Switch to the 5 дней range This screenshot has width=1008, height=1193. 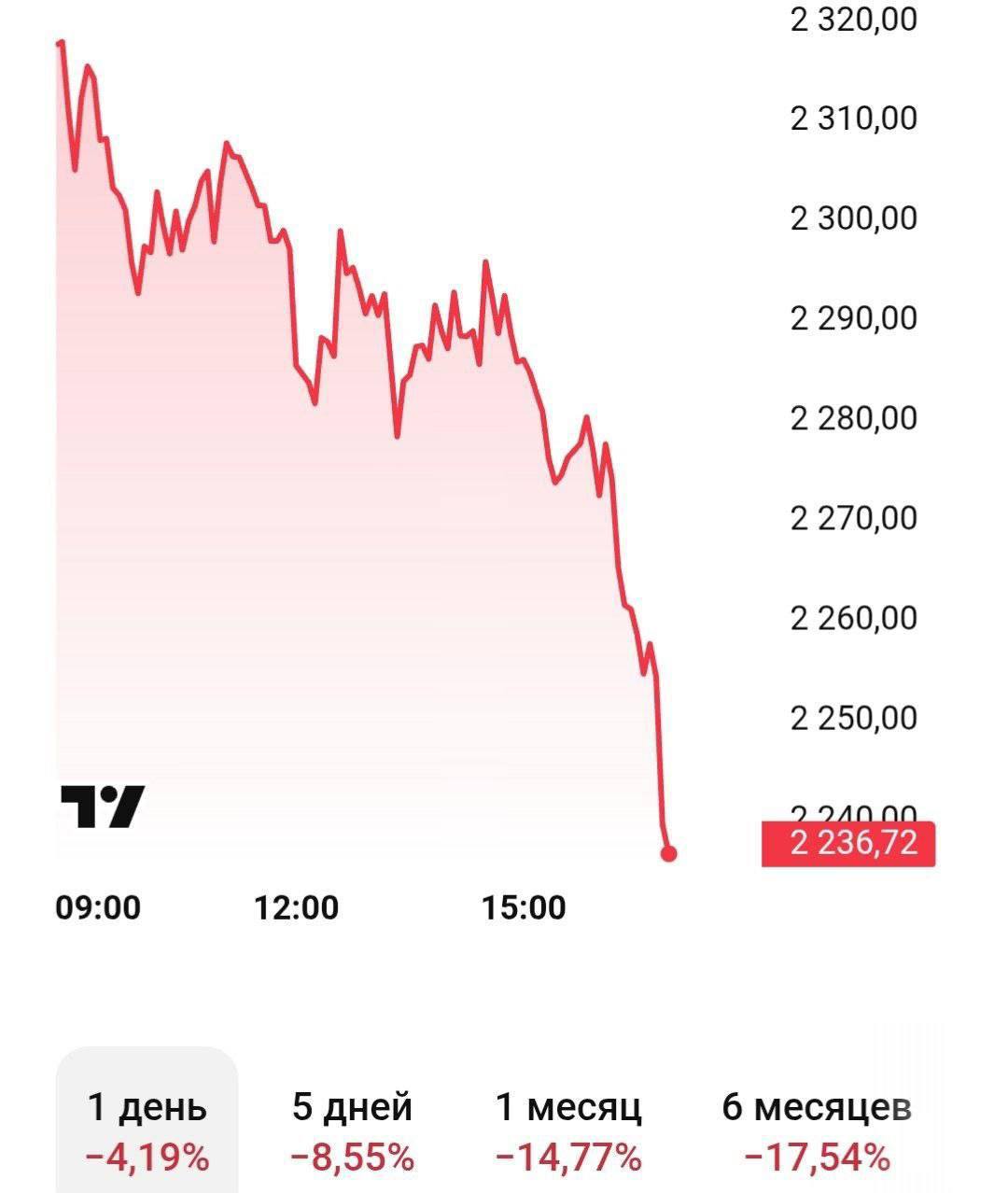pyautogui.click(x=352, y=1130)
